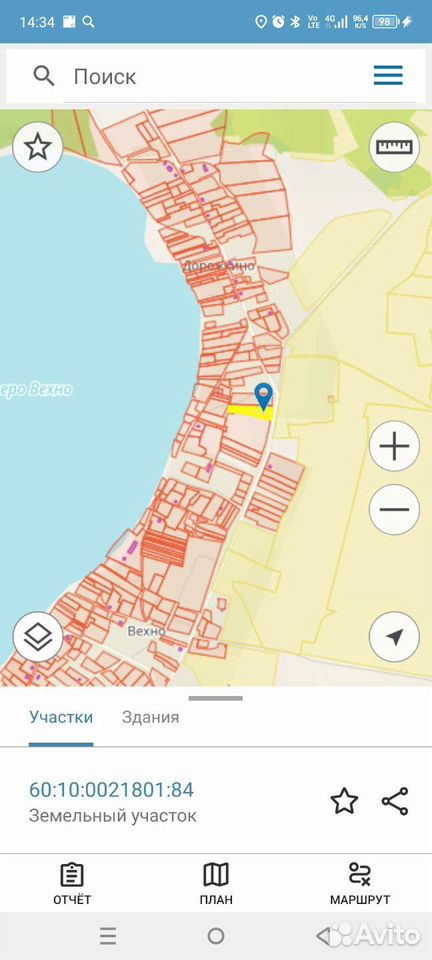Center map on my location arrow
The image size is (432, 960).
(394, 637)
